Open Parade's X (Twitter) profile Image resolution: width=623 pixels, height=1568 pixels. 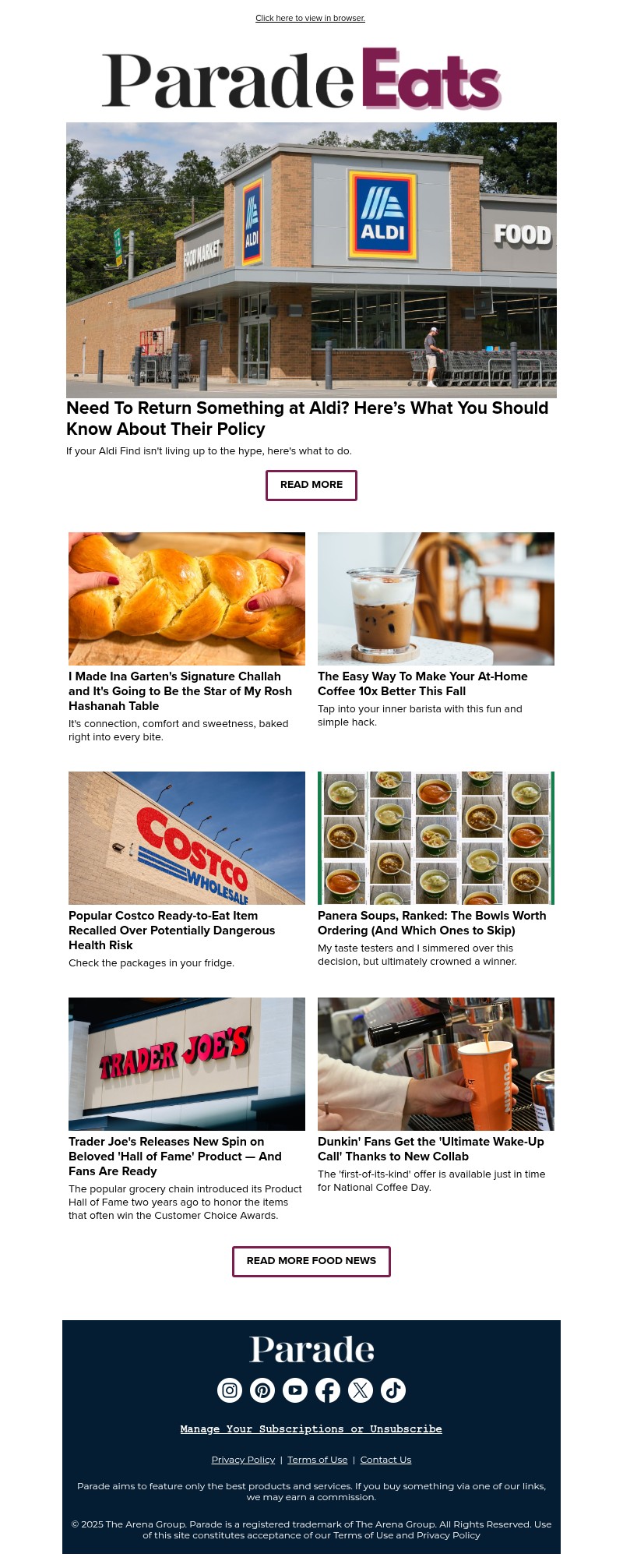click(x=360, y=1390)
